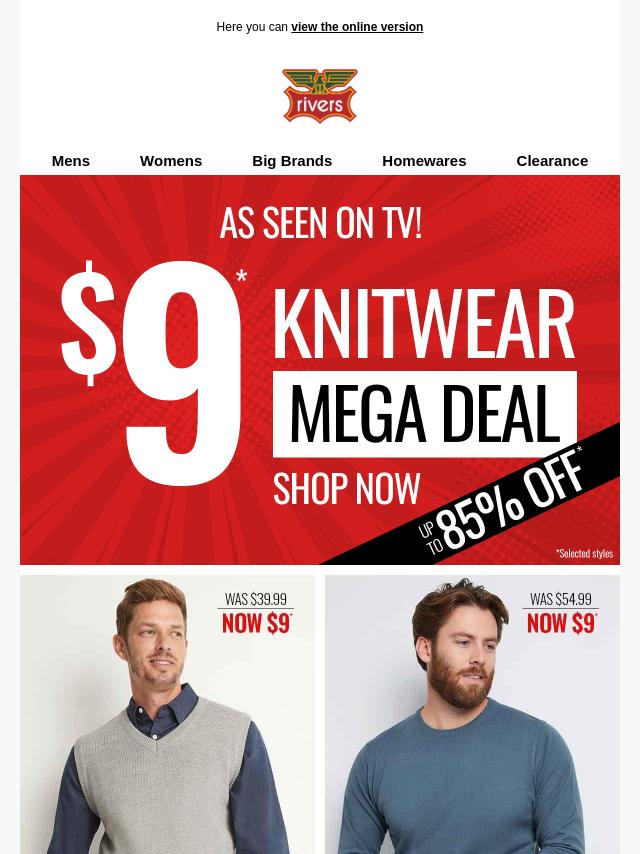The height and width of the screenshot is (854, 640).
Task: Open the Homewares category
Action: [424, 161]
